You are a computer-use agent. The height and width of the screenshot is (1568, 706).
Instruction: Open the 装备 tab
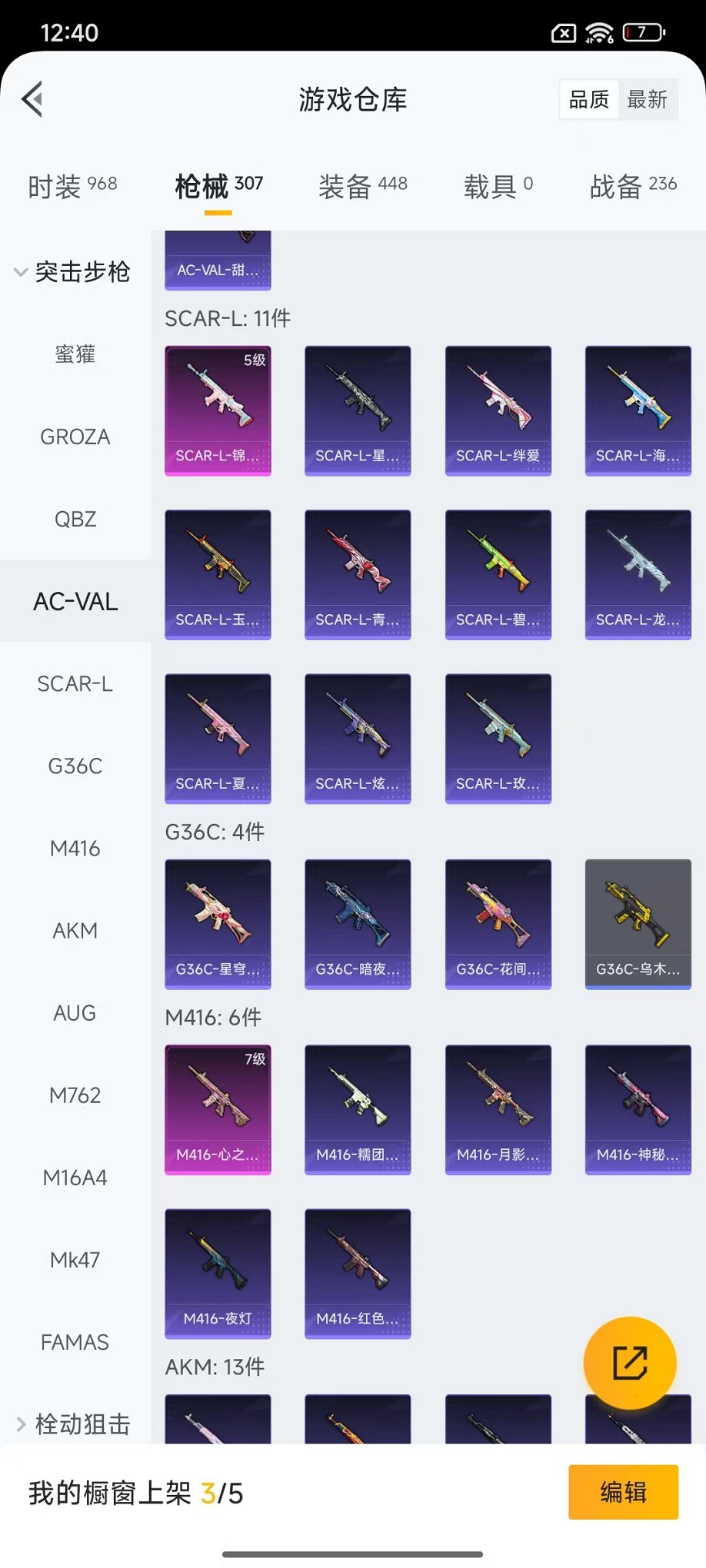[362, 186]
